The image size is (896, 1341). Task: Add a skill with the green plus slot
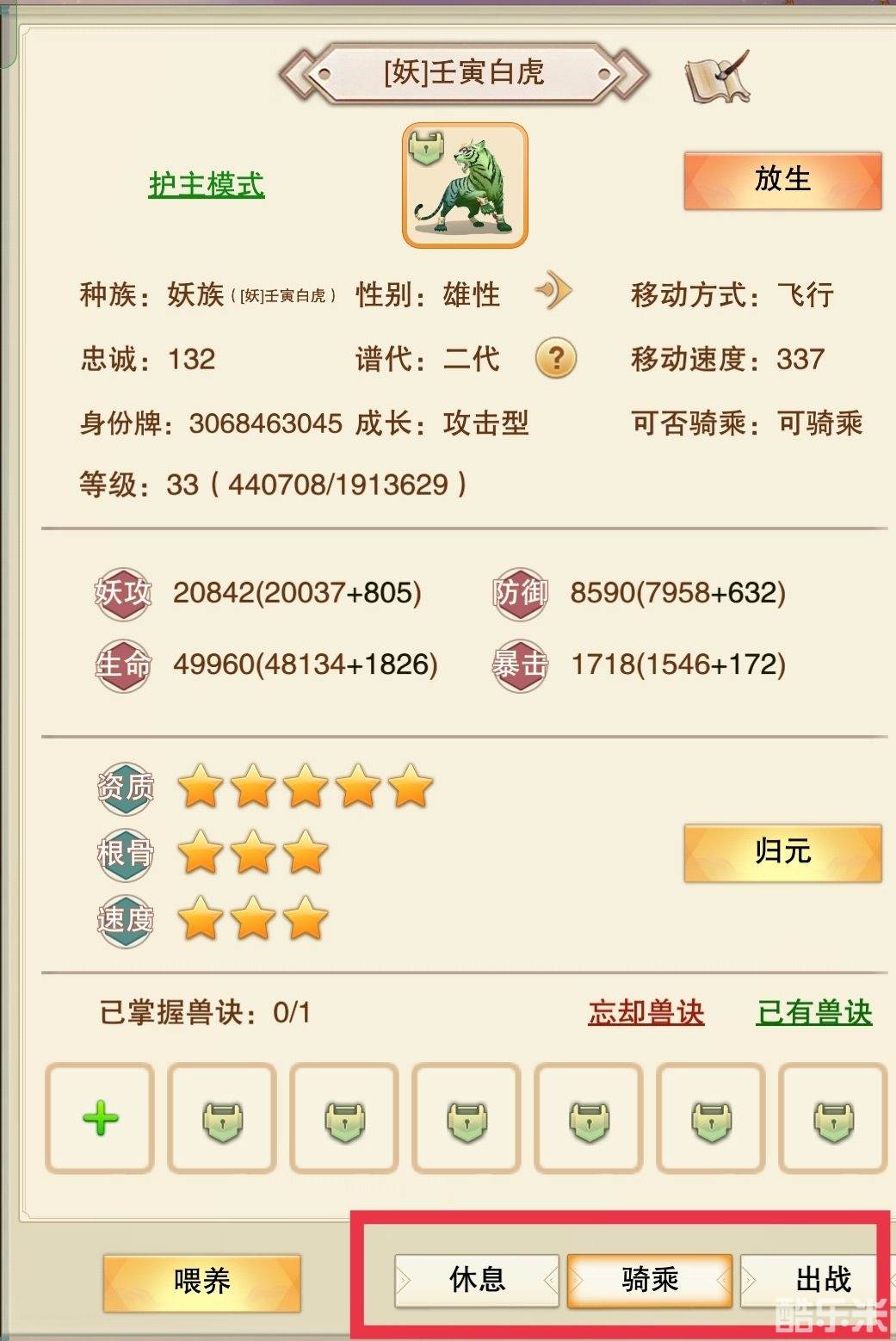tap(100, 1118)
